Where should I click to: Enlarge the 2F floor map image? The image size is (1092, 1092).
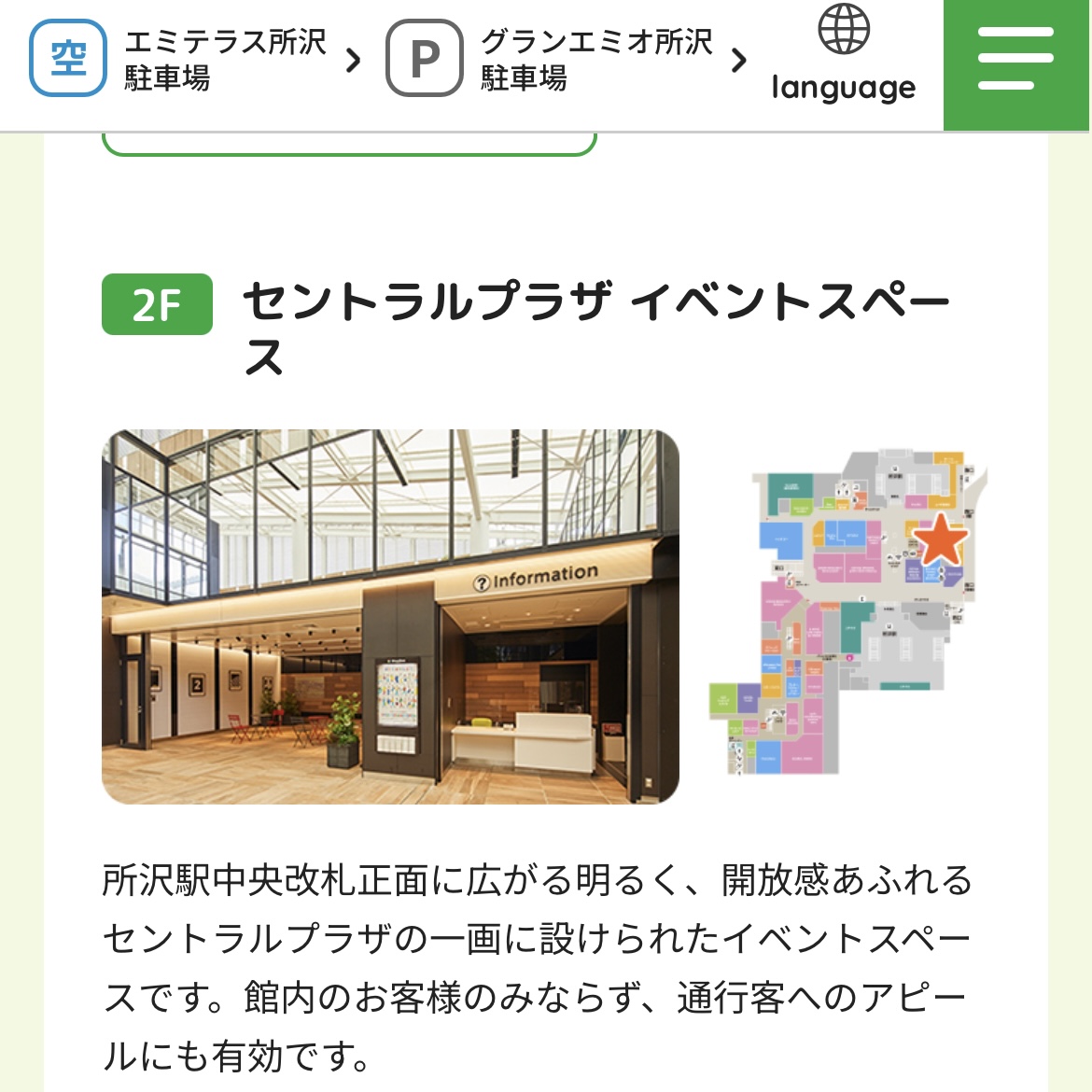pos(847,612)
